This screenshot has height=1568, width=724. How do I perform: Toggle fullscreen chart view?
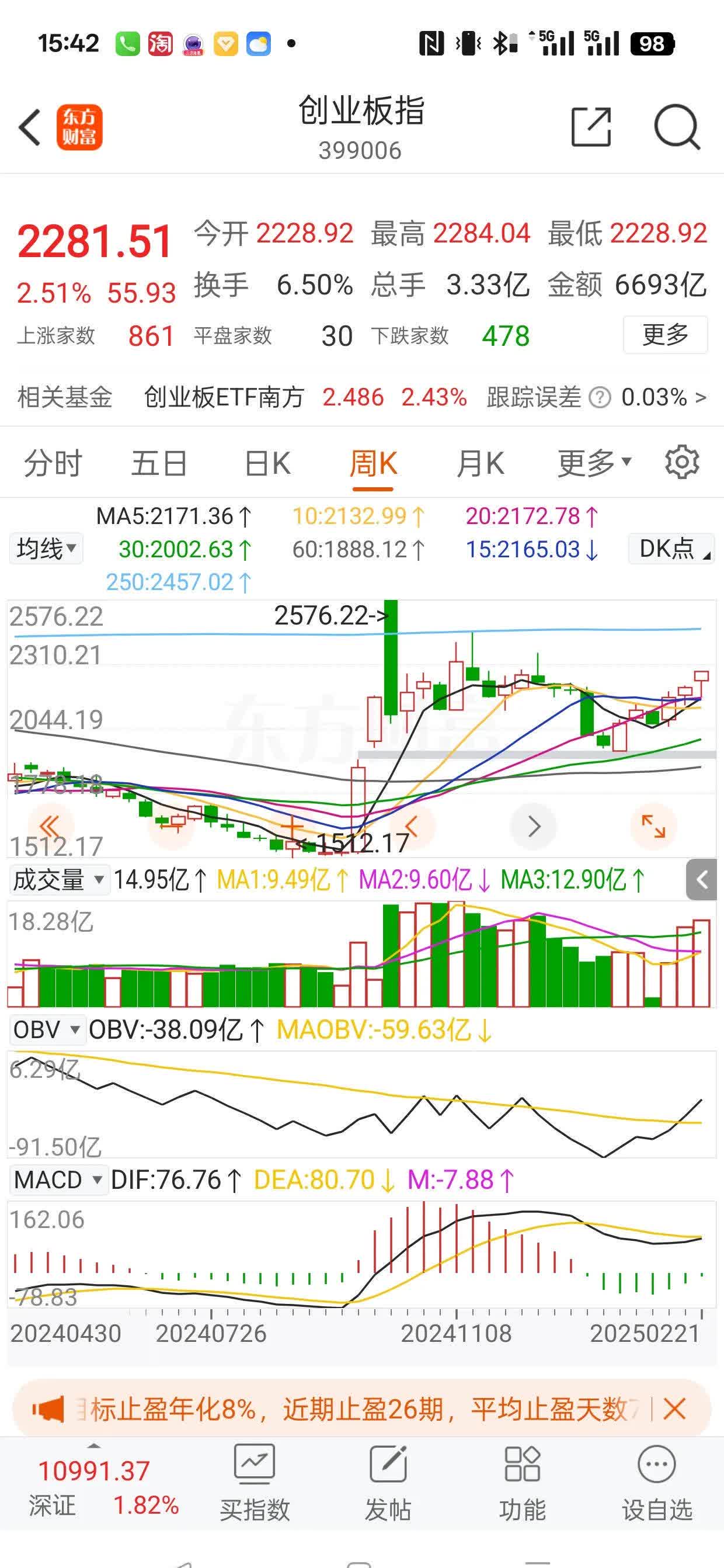tap(654, 825)
